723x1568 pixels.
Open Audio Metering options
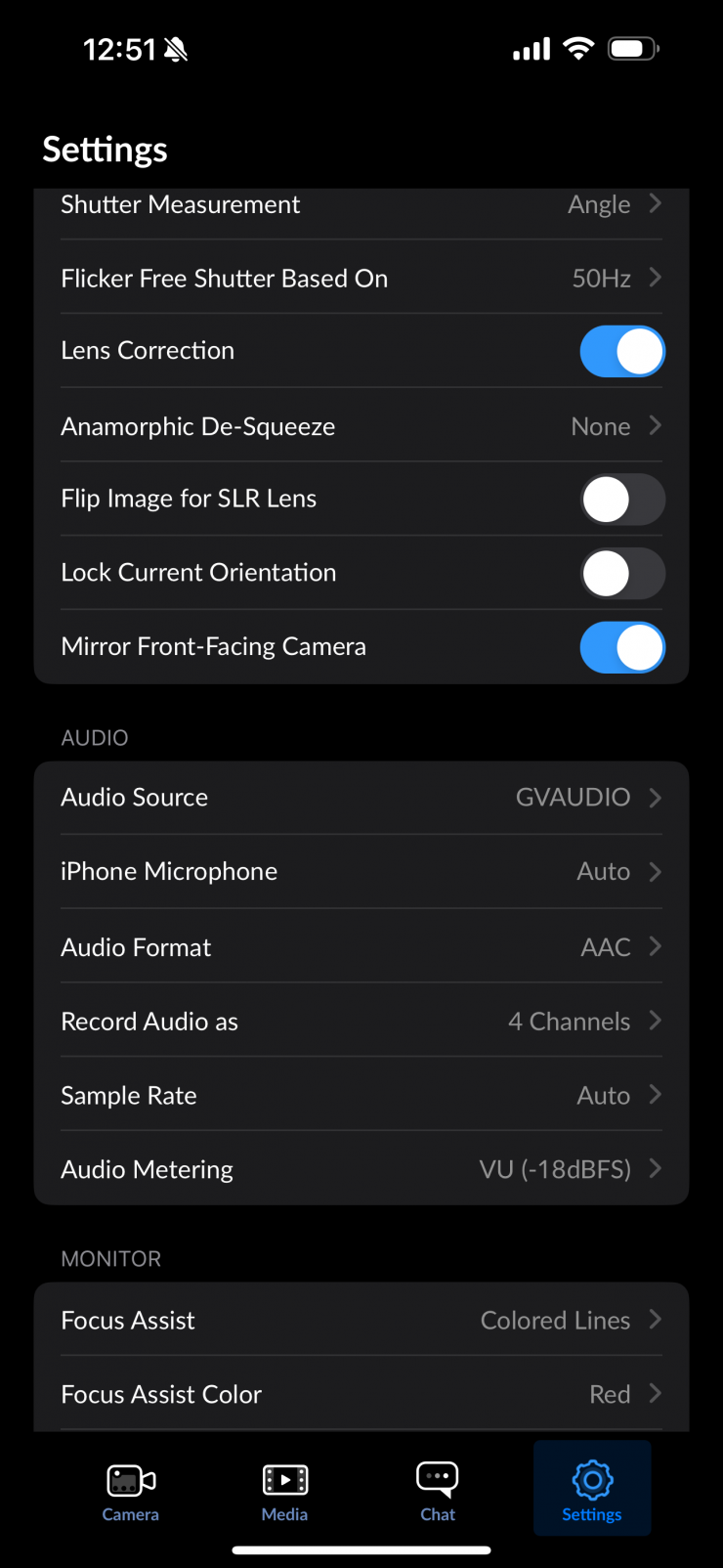tap(361, 1169)
